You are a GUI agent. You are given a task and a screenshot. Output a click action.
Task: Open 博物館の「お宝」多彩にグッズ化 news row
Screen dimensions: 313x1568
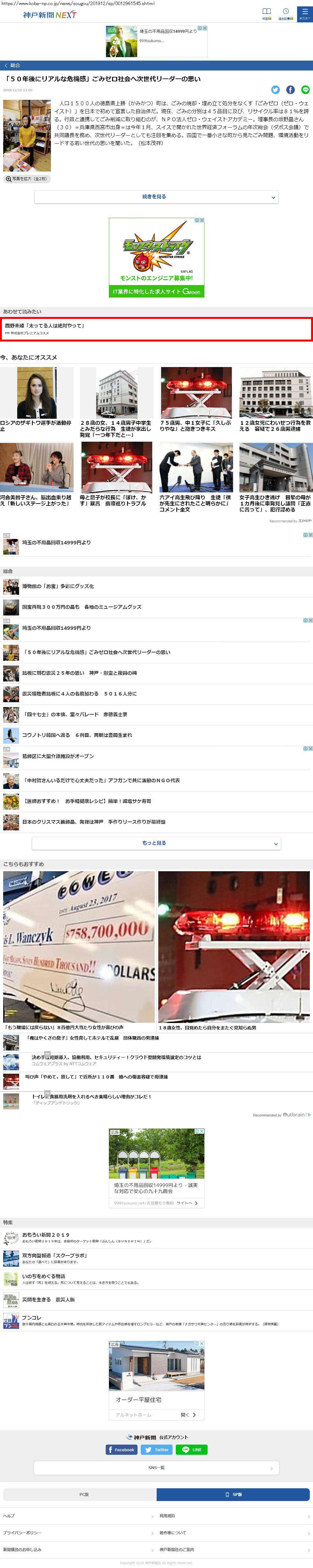[x=58, y=586]
